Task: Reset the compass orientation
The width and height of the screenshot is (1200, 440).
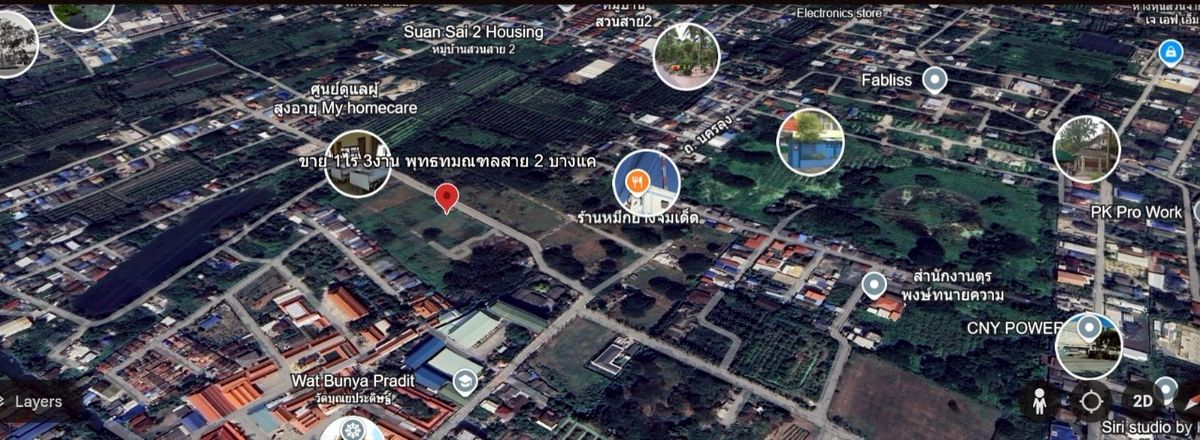Action: coord(1188,402)
